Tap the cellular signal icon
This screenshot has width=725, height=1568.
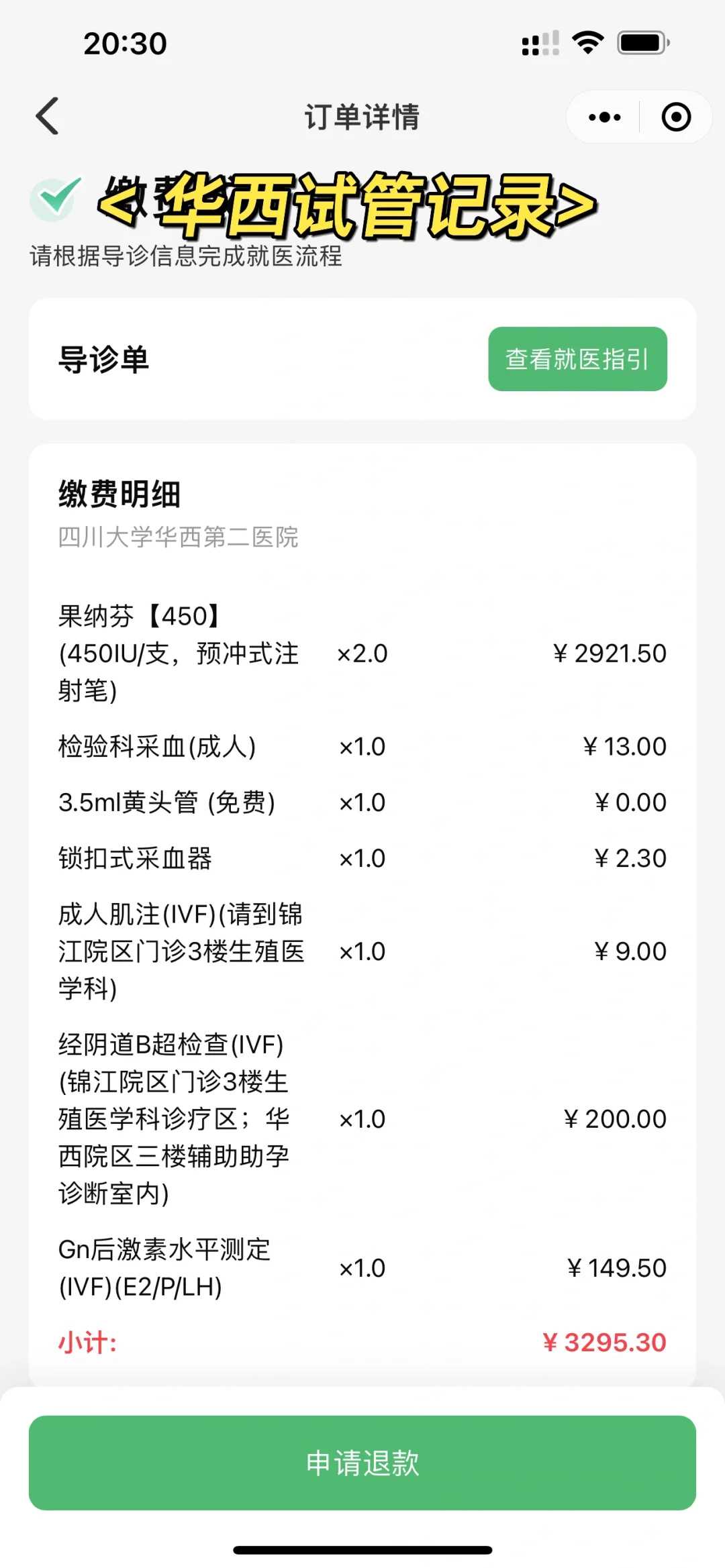[x=539, y=42]
